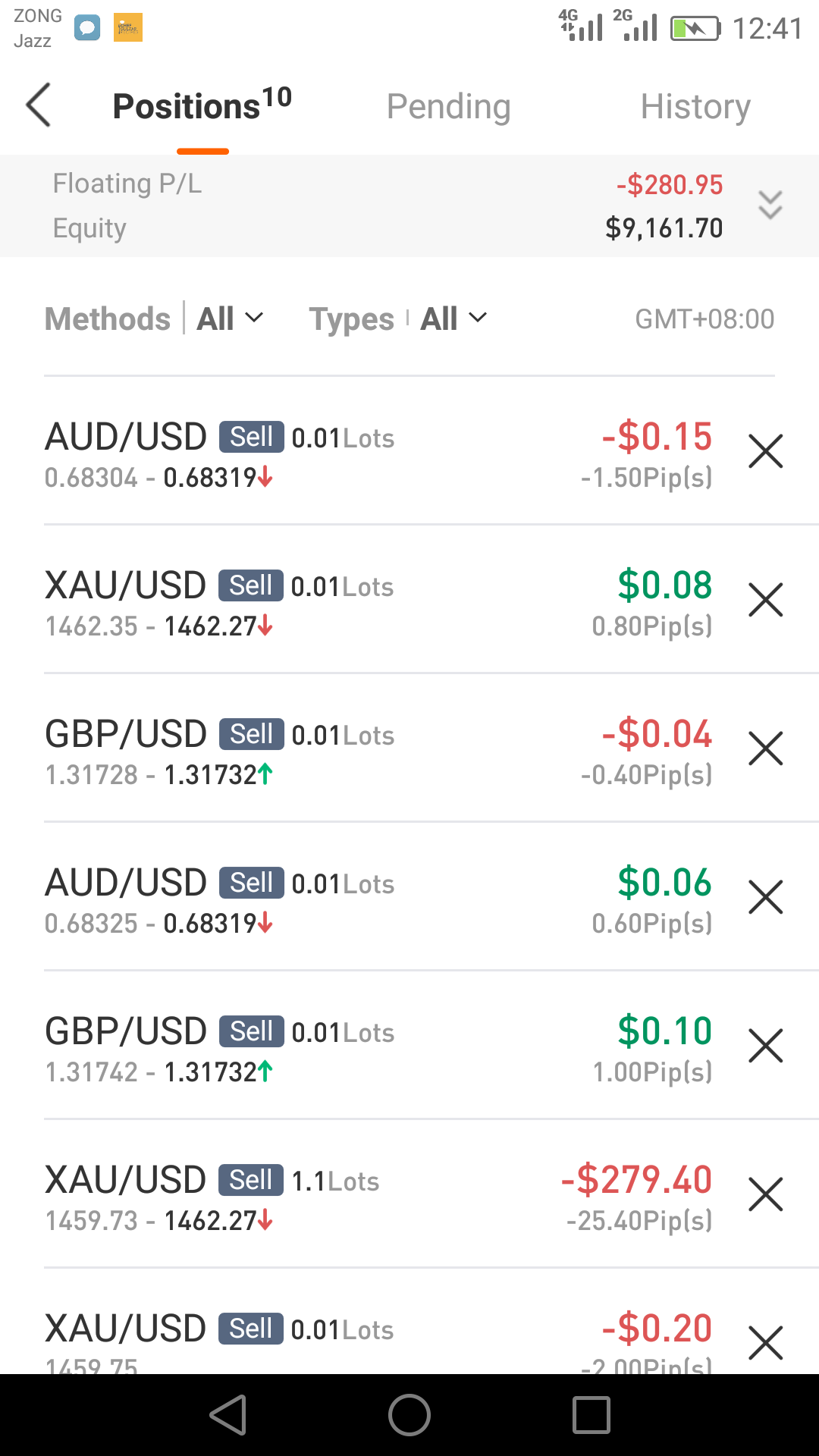The image size is (819, 1456).
Task: Open the Types All dropdown
Action: (x=453, y=318)
